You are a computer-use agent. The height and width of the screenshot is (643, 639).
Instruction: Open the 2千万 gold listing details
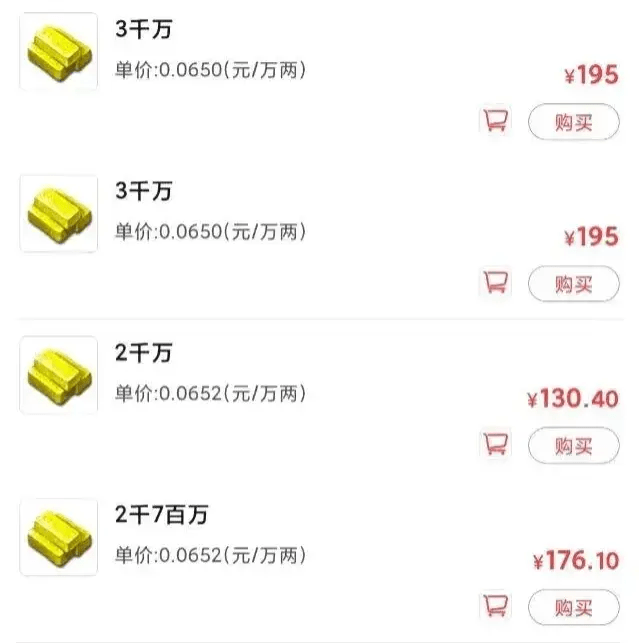[143, 353]
